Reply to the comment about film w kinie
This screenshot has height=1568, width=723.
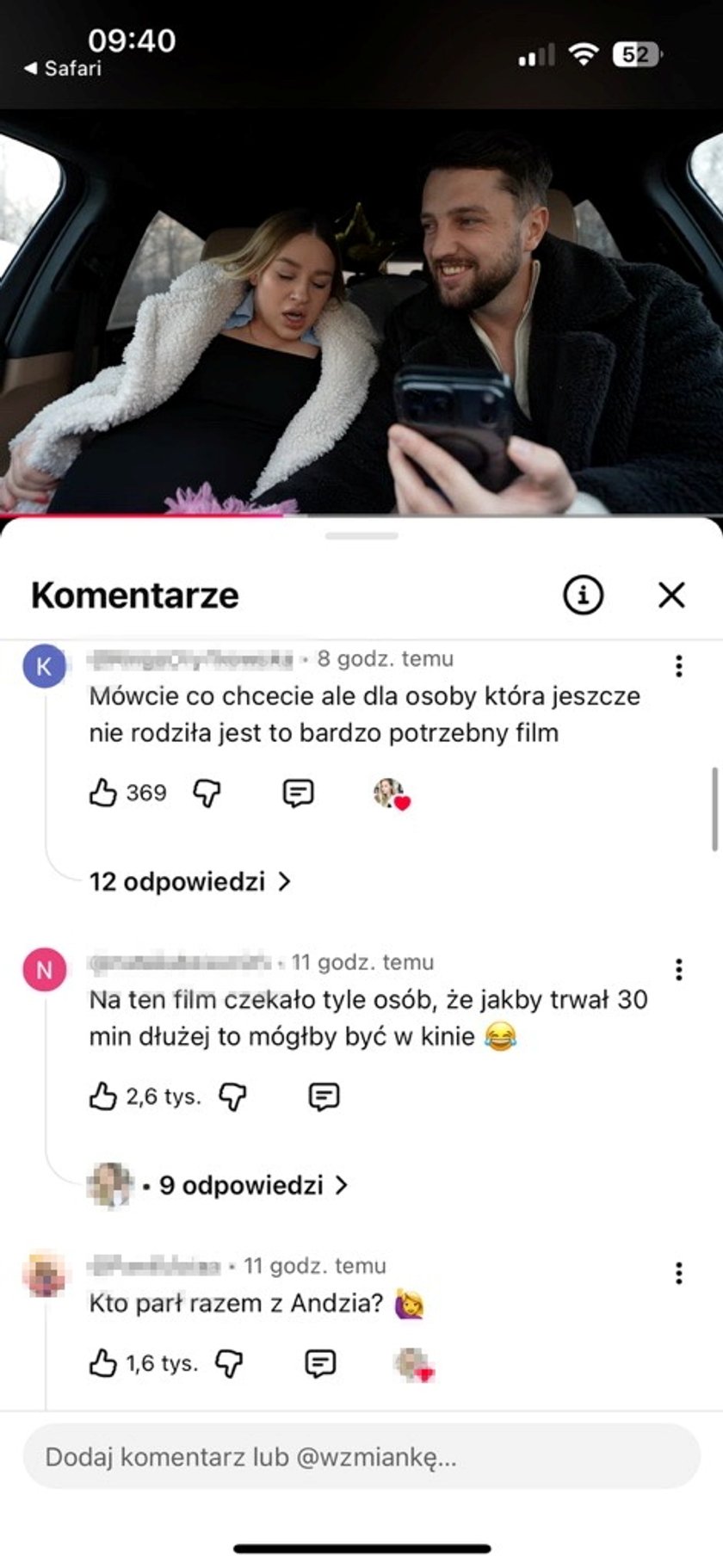point(324,1096)
